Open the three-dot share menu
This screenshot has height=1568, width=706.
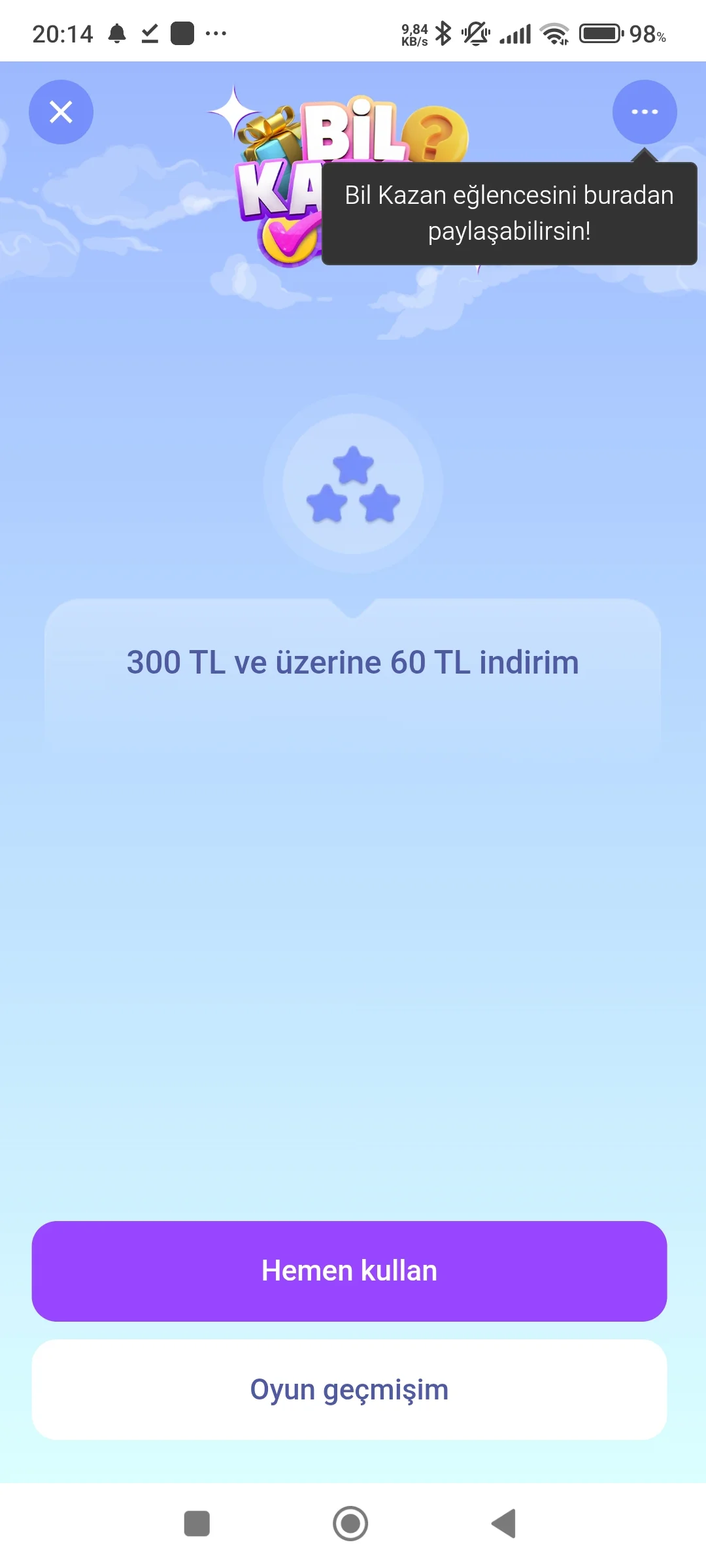pos(644,112)
